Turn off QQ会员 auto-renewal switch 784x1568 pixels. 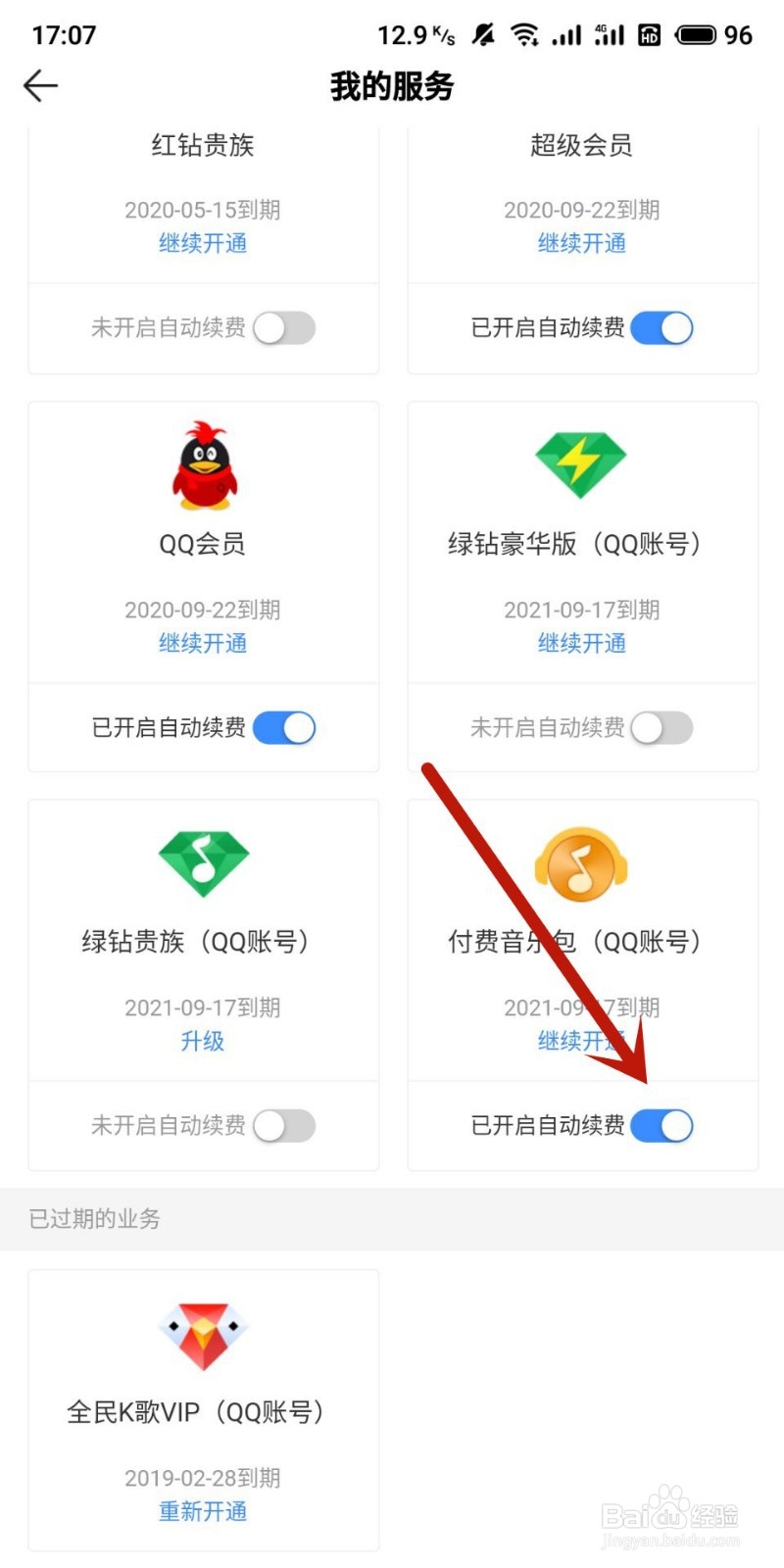click(x=284, y=727)
